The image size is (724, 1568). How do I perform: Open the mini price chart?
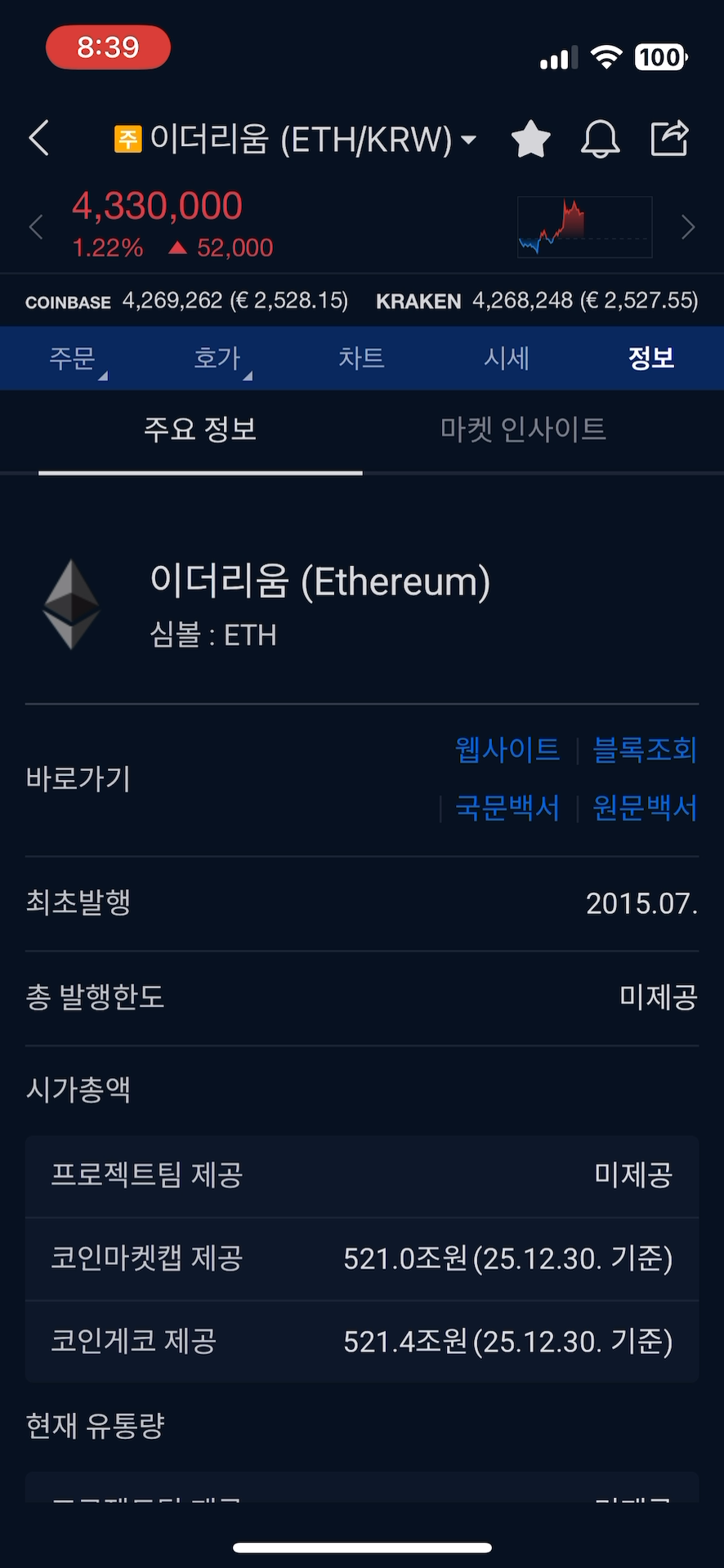584,227
